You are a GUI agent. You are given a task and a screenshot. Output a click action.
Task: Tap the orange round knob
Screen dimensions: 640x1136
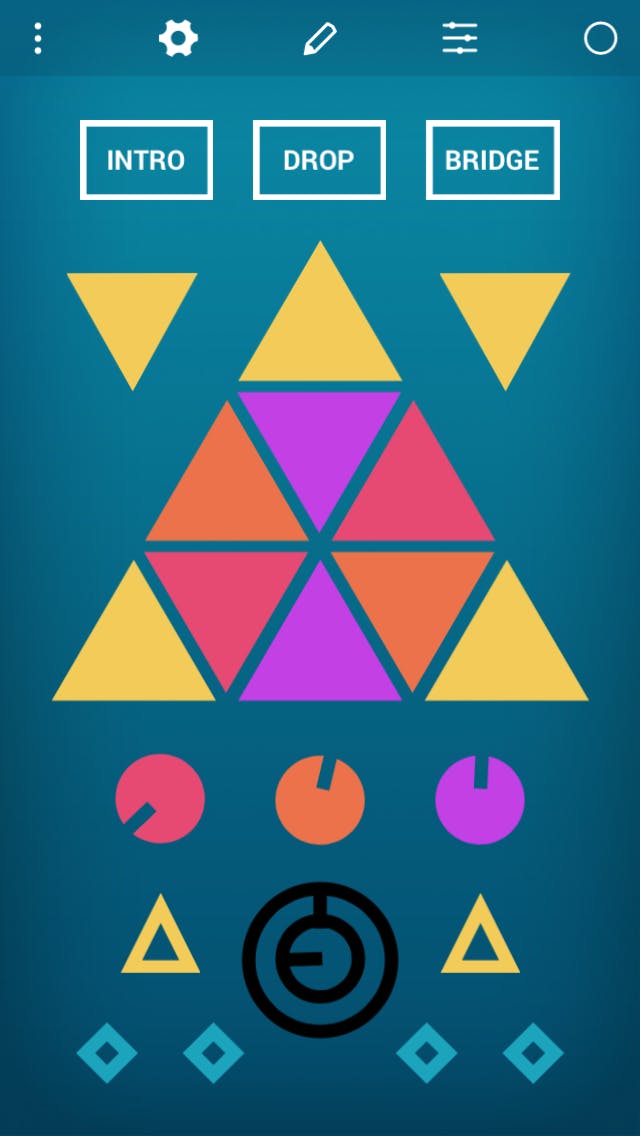tap(320, 800)
